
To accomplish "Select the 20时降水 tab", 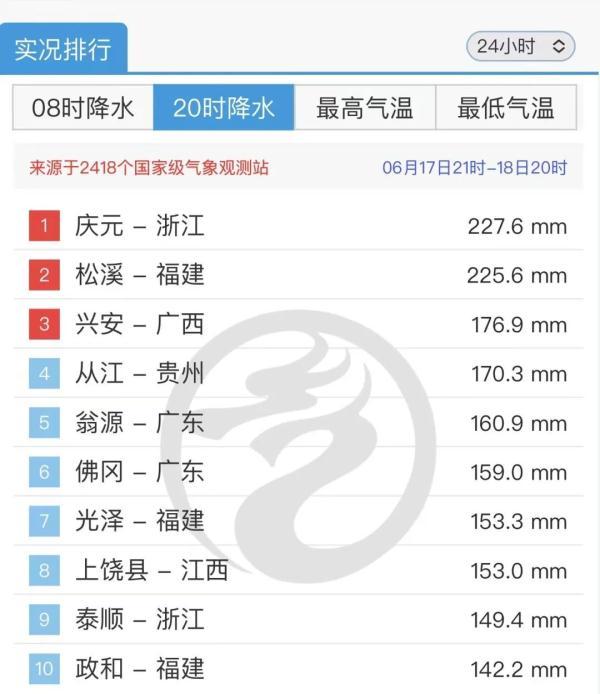I will pos(224,108).
